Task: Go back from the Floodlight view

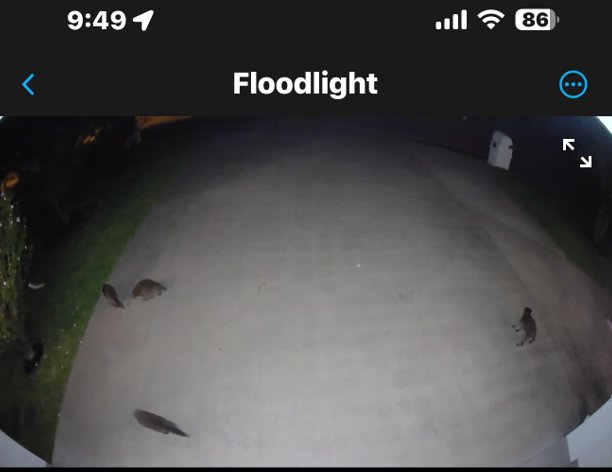Action: [x=28, y=84]
